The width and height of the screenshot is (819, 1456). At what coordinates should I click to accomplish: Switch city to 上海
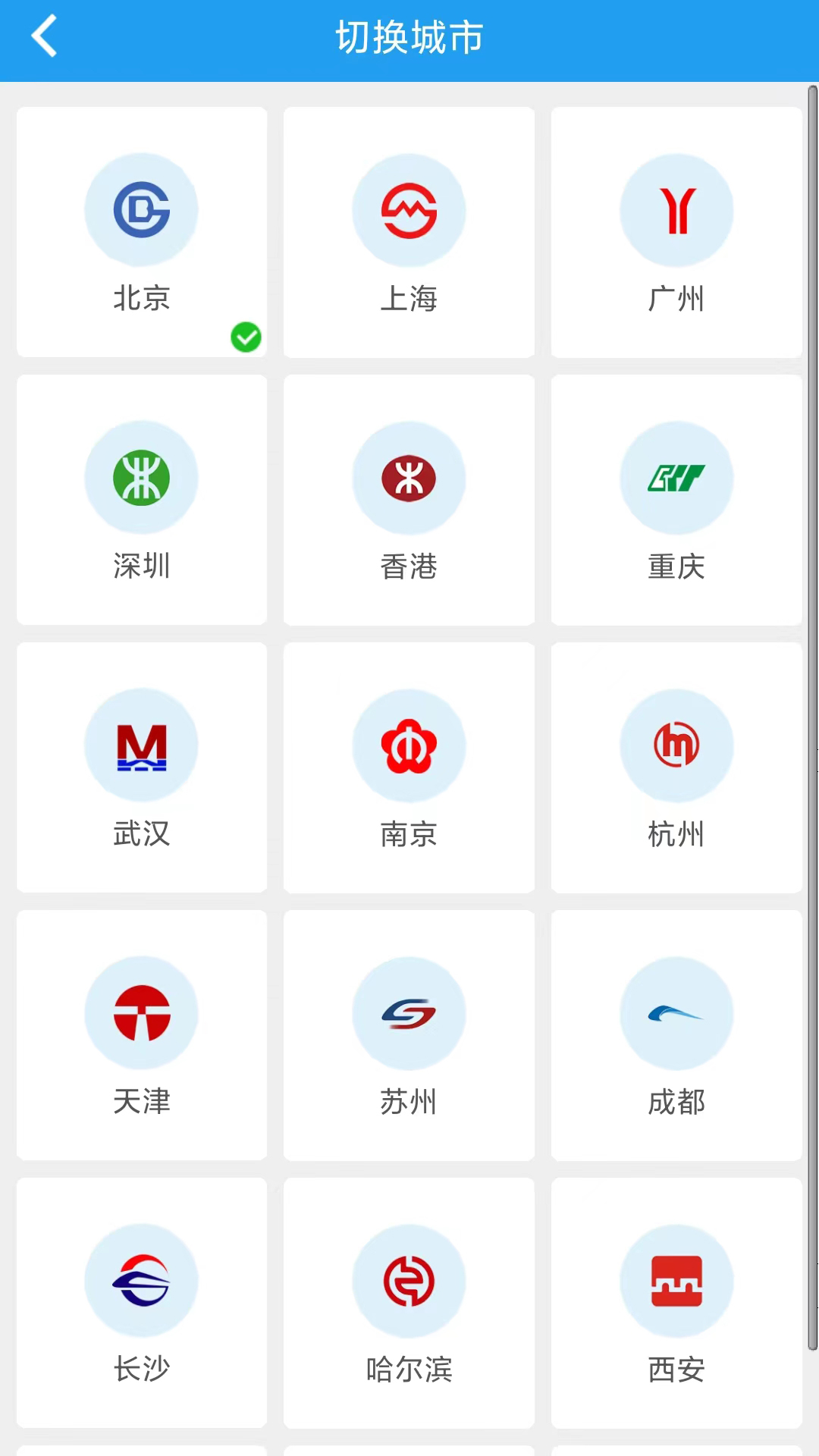(409, 231)
